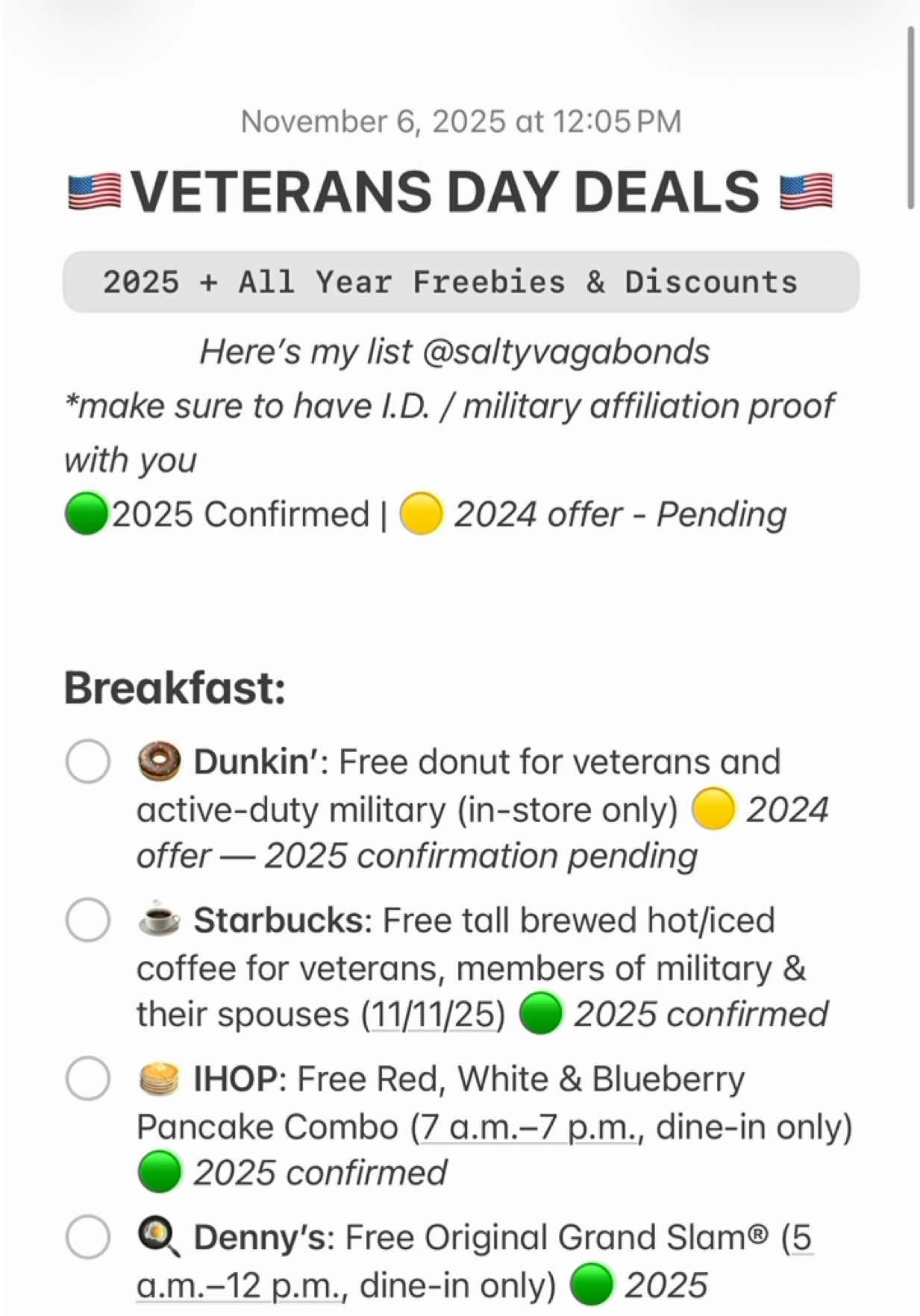
Task: Click the scrollbar on the right edge
Action: [912, 112]
